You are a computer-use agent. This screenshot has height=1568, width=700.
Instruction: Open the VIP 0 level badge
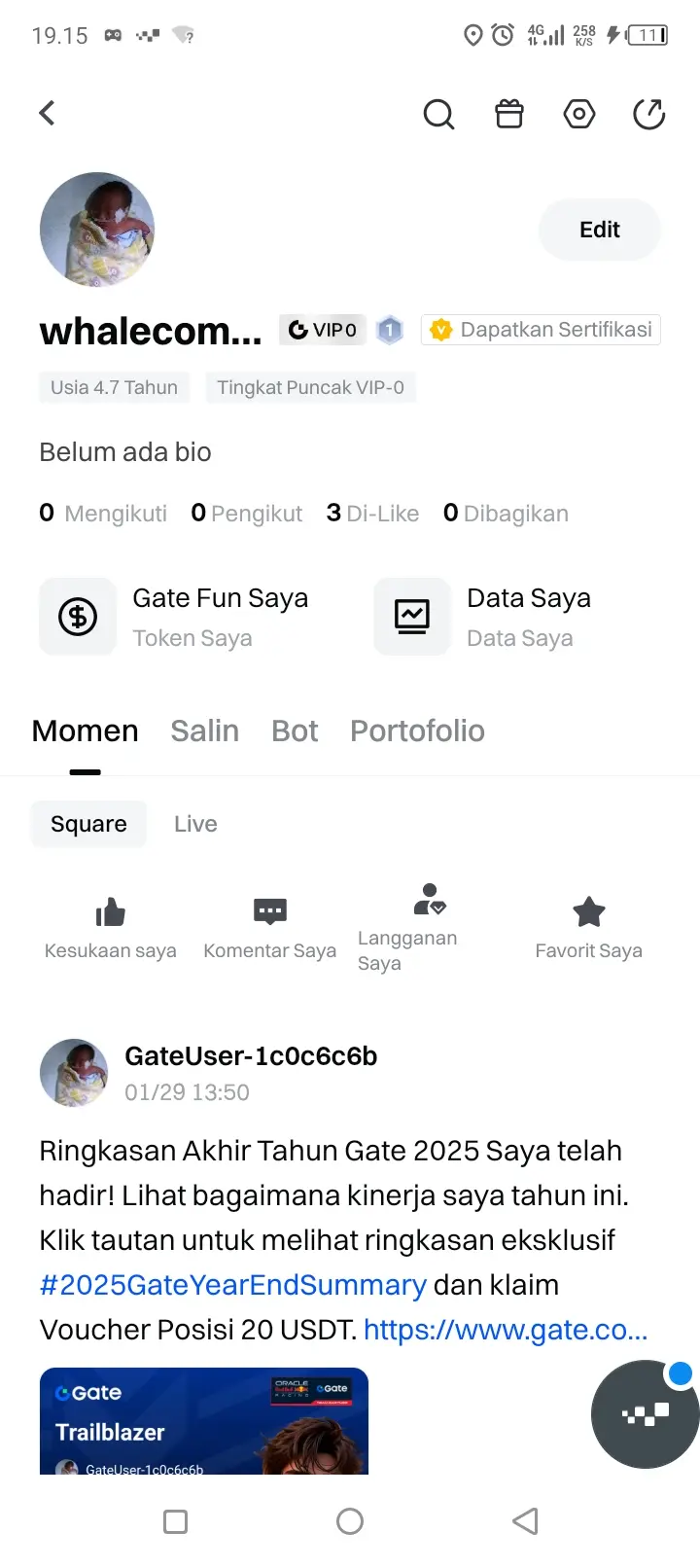[324, 330]
